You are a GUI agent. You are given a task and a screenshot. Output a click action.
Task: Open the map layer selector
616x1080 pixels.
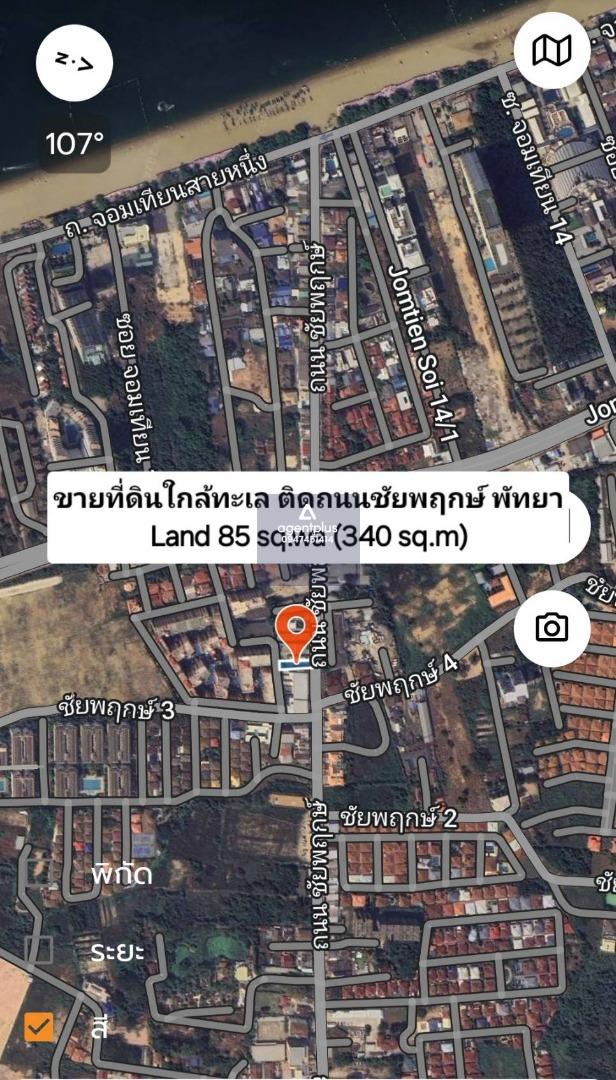(x=552, y=50)
